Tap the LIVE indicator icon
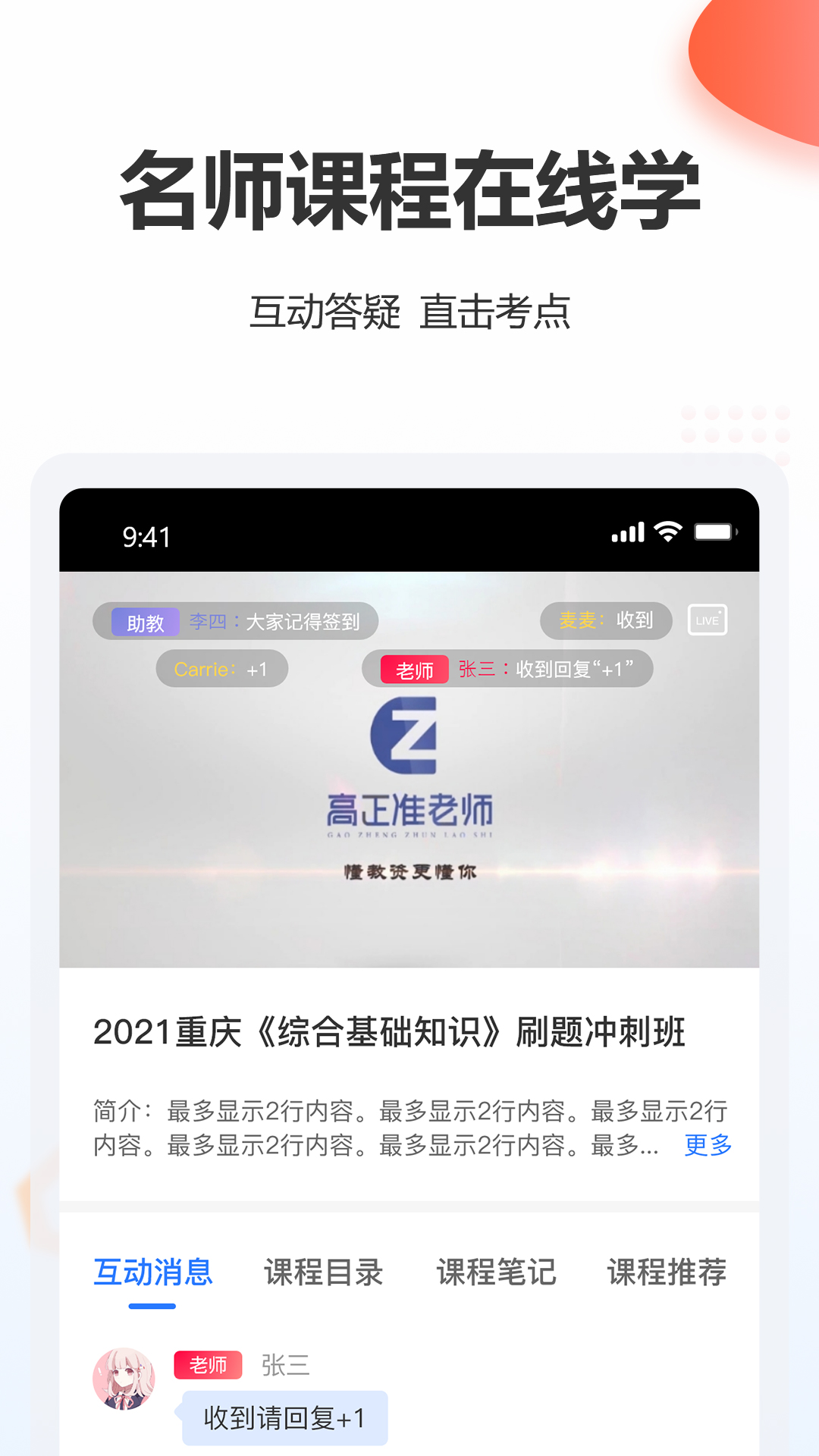Screen dimensions: 819x1456 [x=708, y=620]
